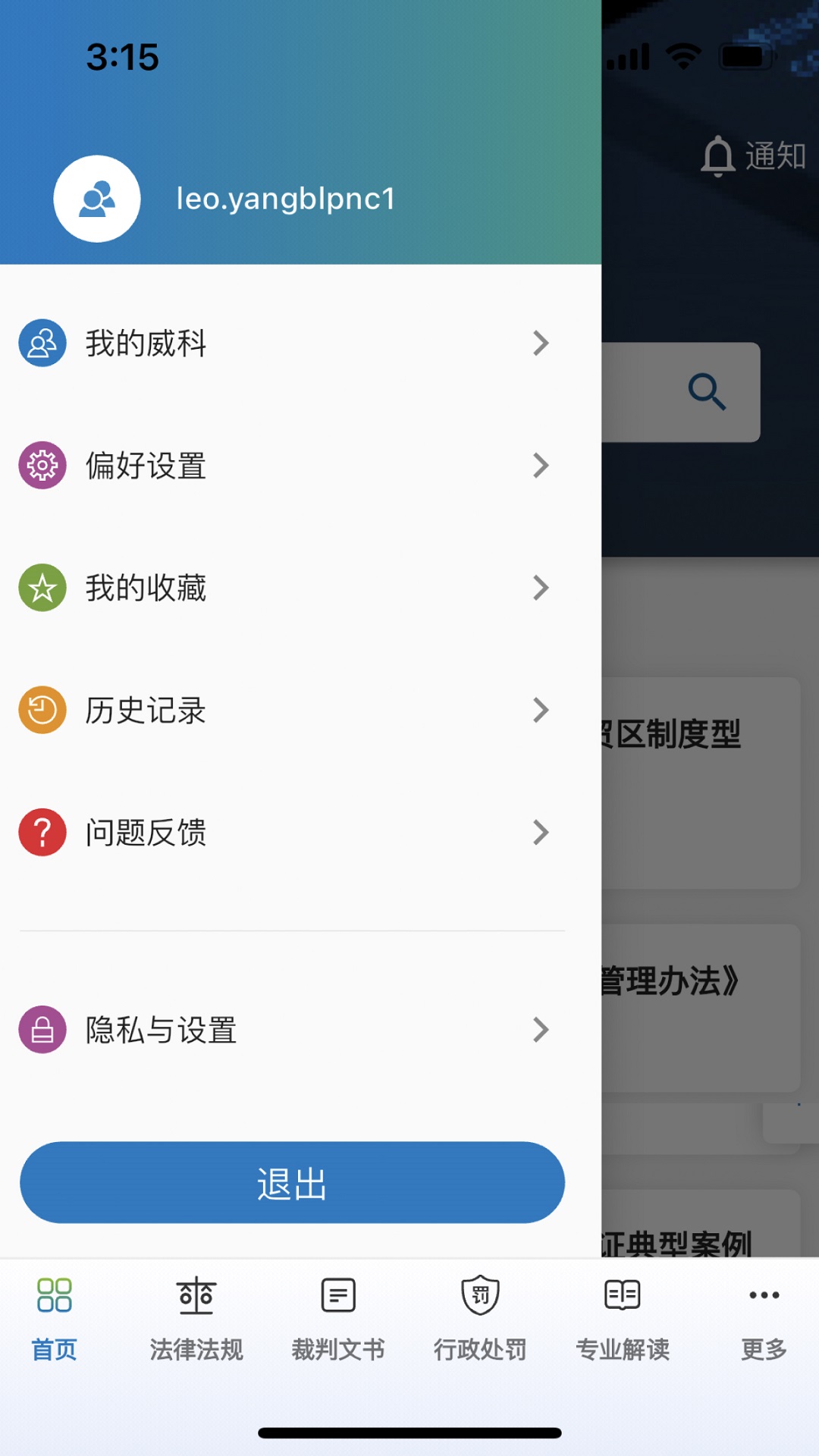Expand 历史记录 using its chevron
This screenshot has width=819, height=1456.
[x=541, y=710]
